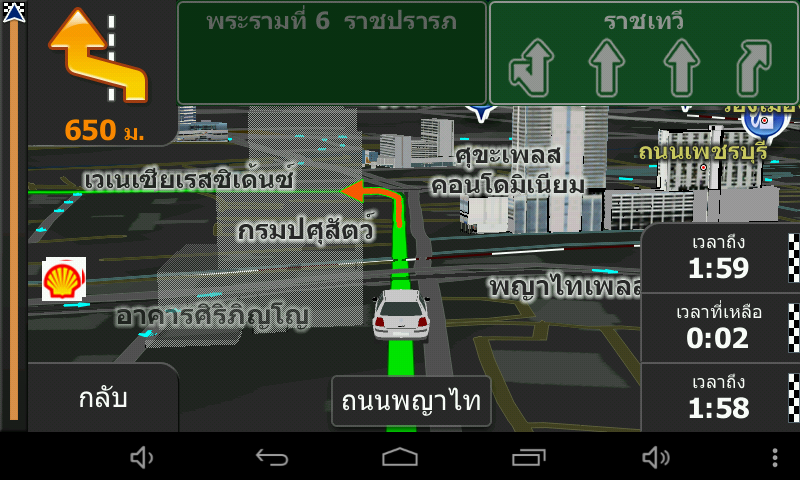Open recent apps overview

point(528,457)
